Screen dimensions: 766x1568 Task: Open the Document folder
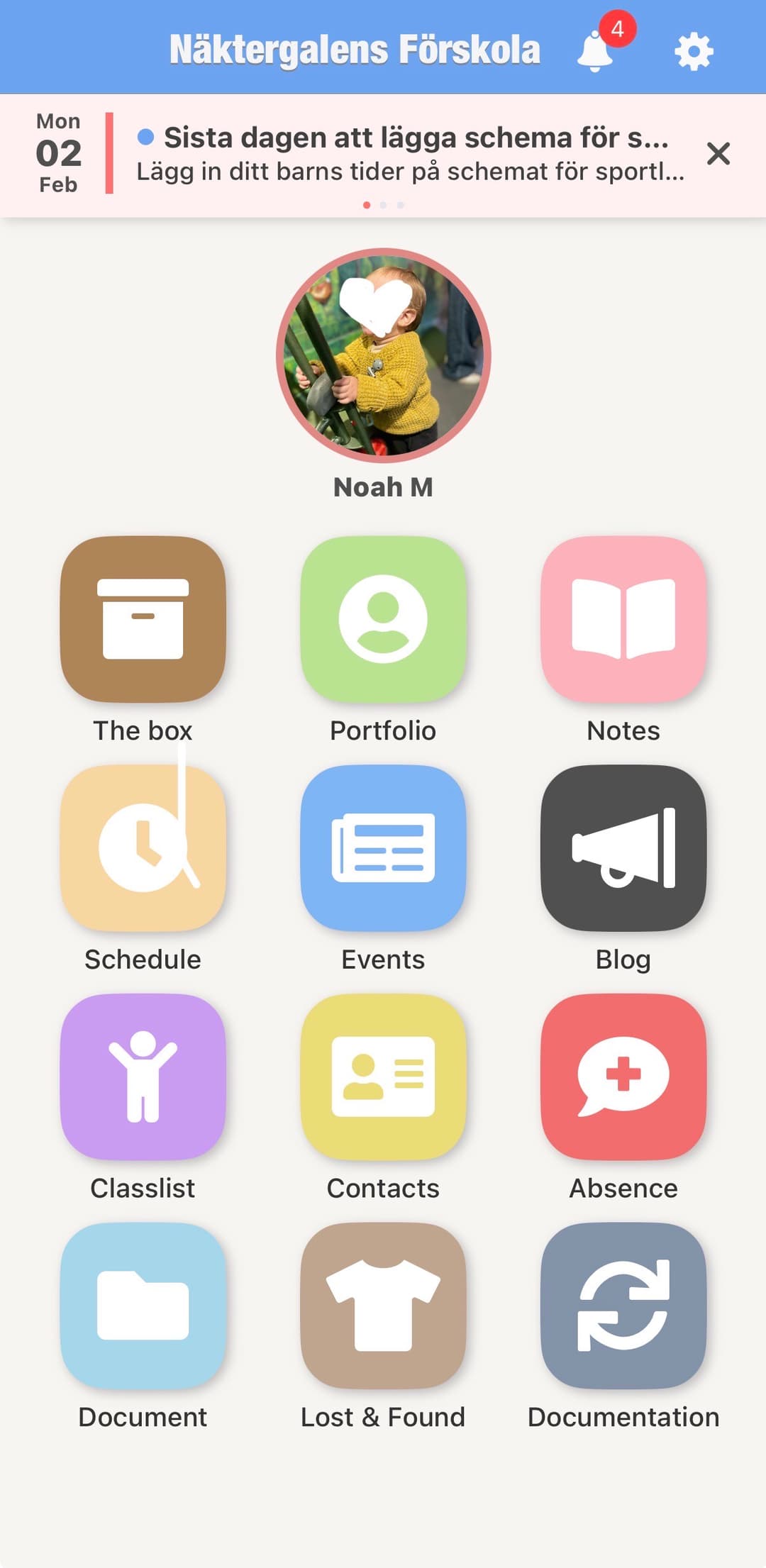143,1305
